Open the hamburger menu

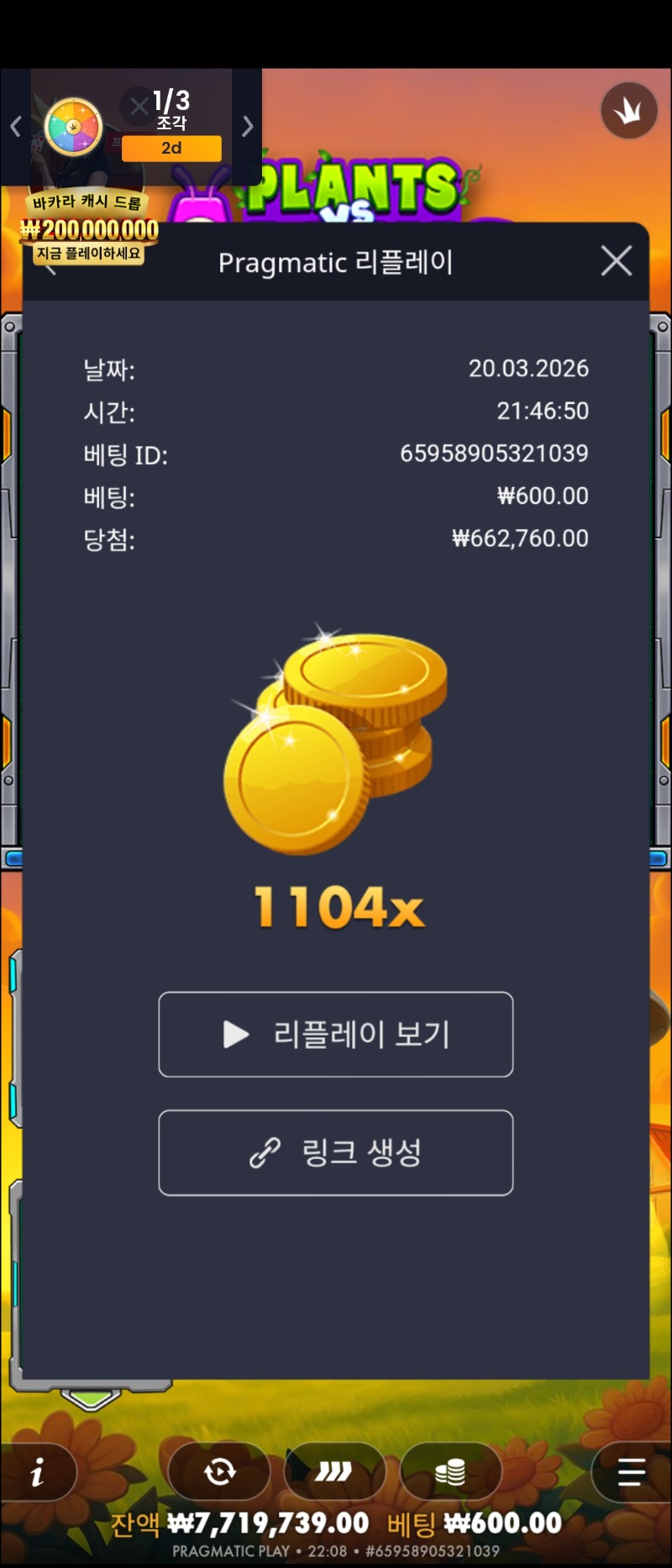631,1471
